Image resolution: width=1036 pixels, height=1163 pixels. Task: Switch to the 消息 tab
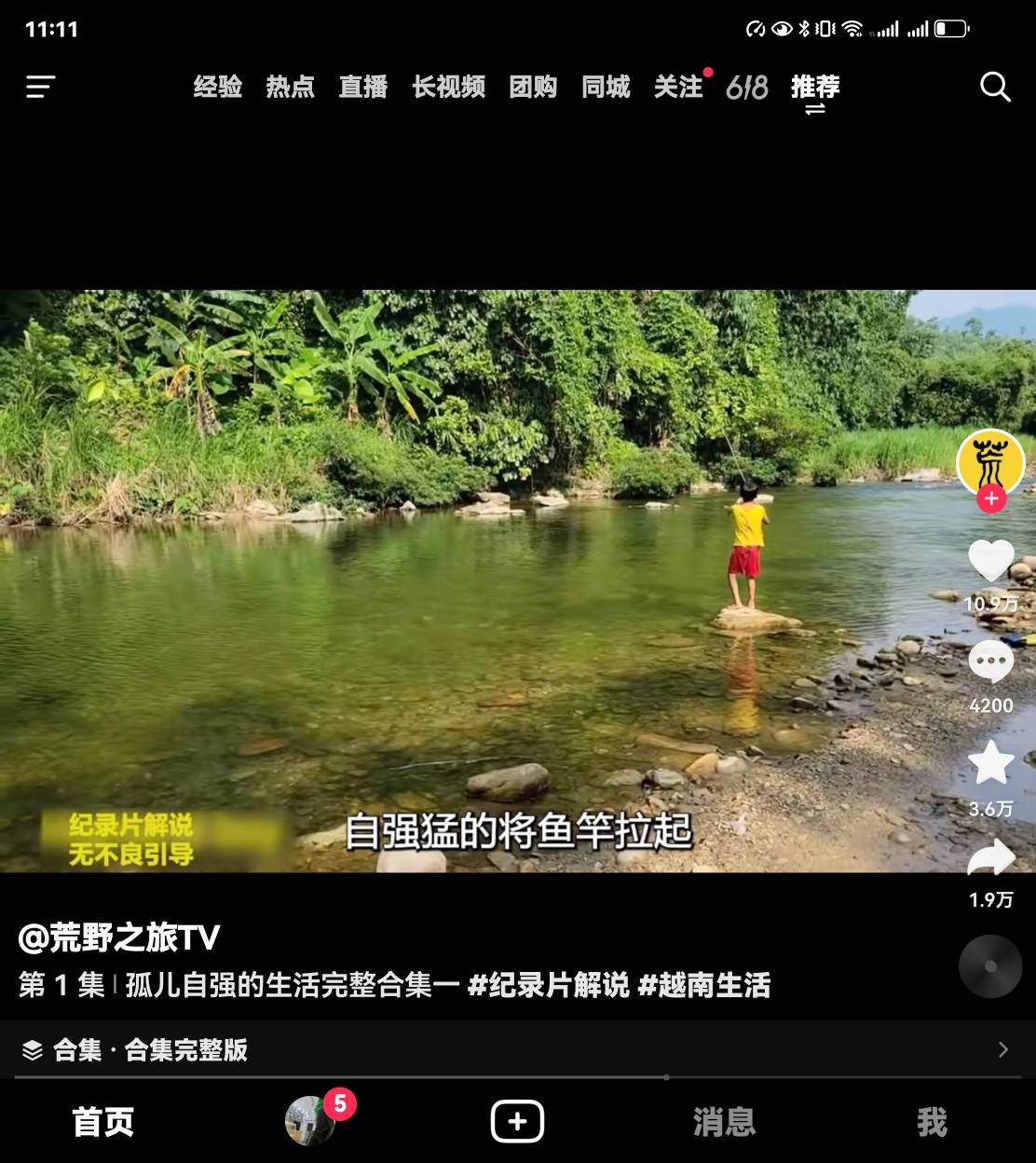click(x=724, y=1121)
